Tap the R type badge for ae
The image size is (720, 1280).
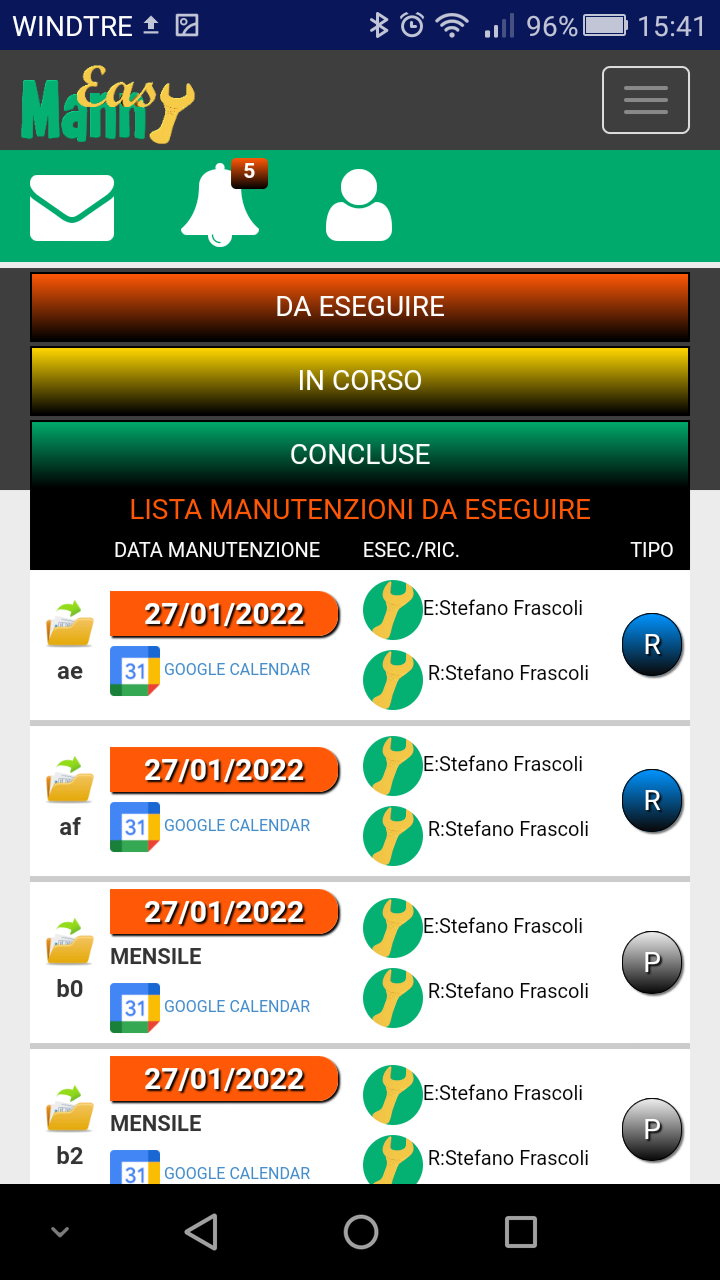click(652, 645)
